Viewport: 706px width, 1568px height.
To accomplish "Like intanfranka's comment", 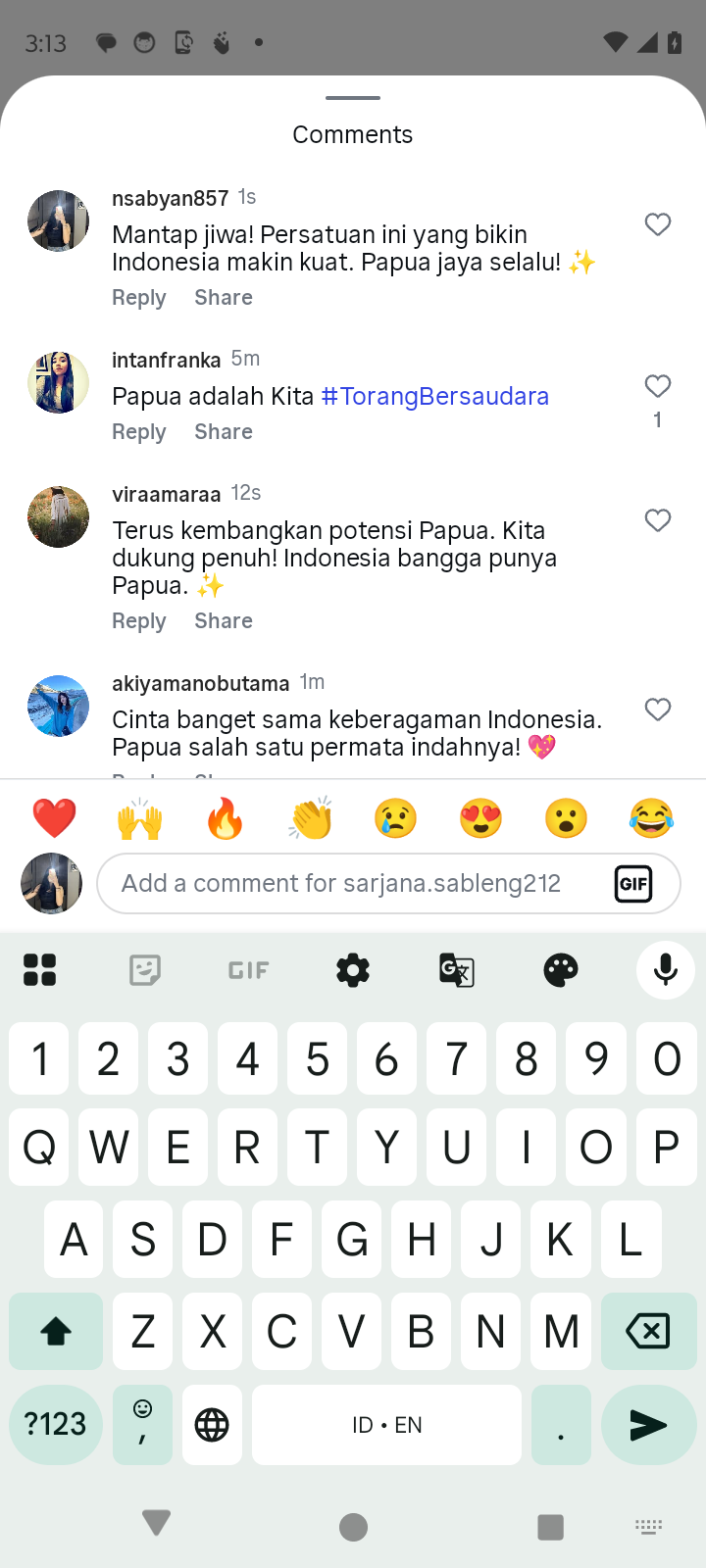I will pyautogui.click(x=658, y=386).
